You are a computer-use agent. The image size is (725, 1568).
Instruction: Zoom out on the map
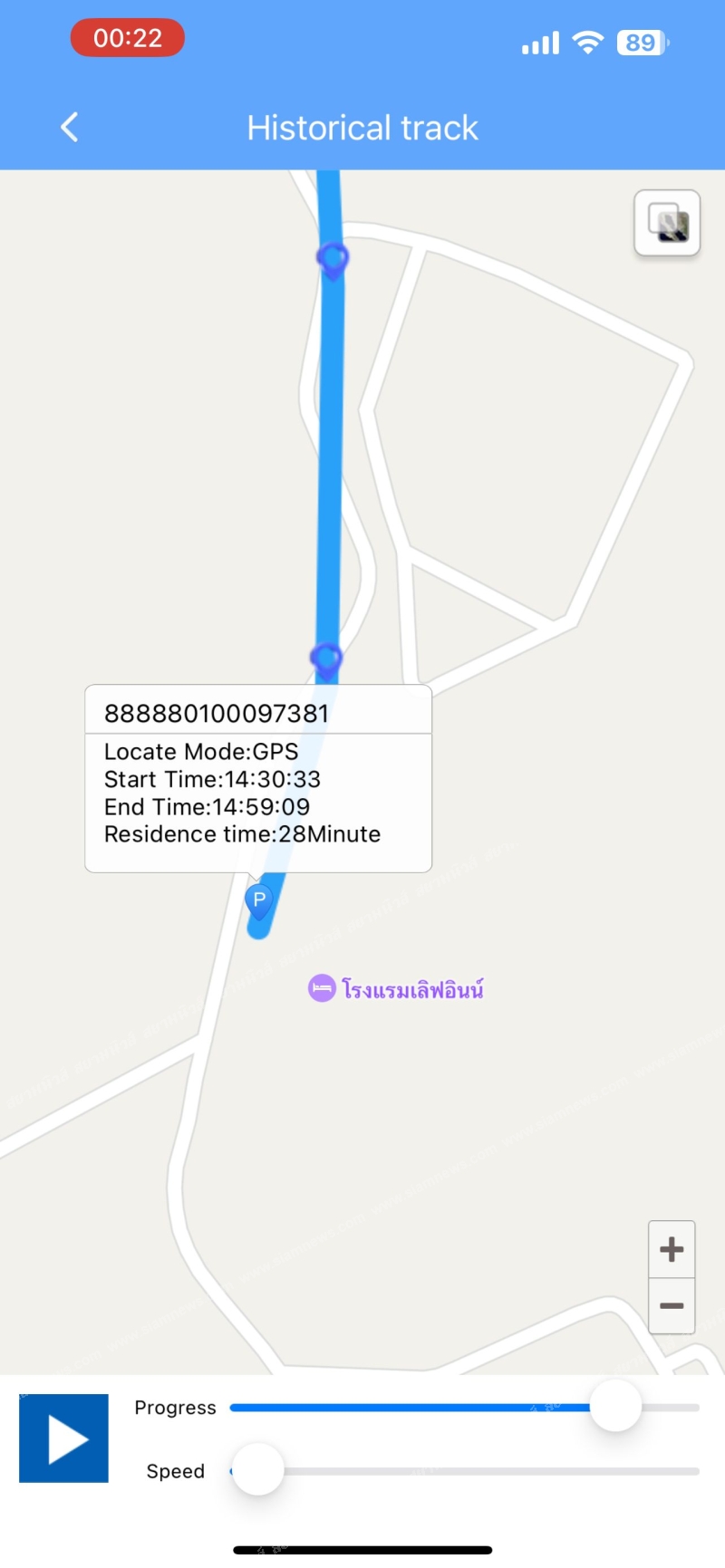pos(672,1305)
